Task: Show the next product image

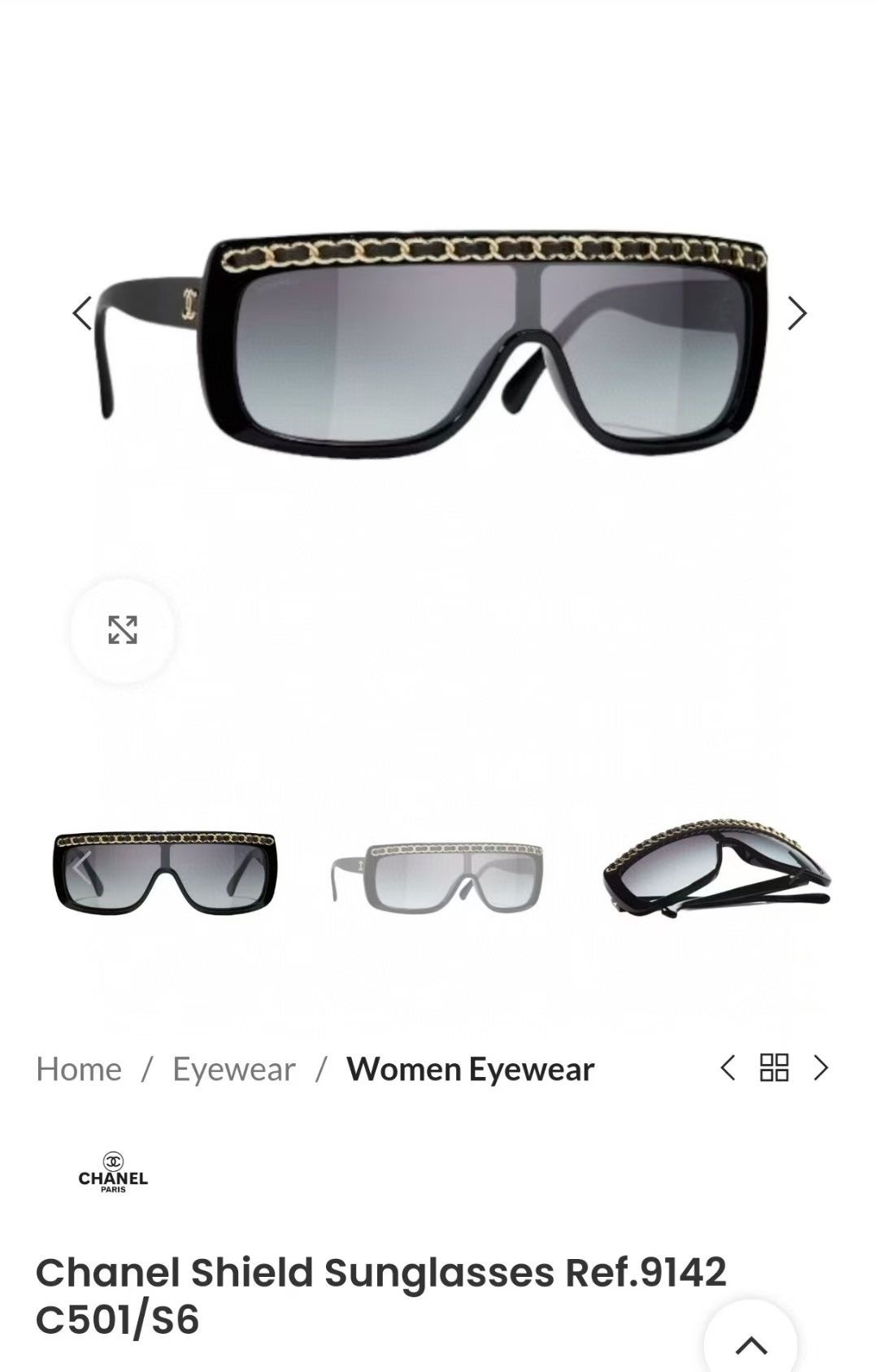Action: (797, 313)
